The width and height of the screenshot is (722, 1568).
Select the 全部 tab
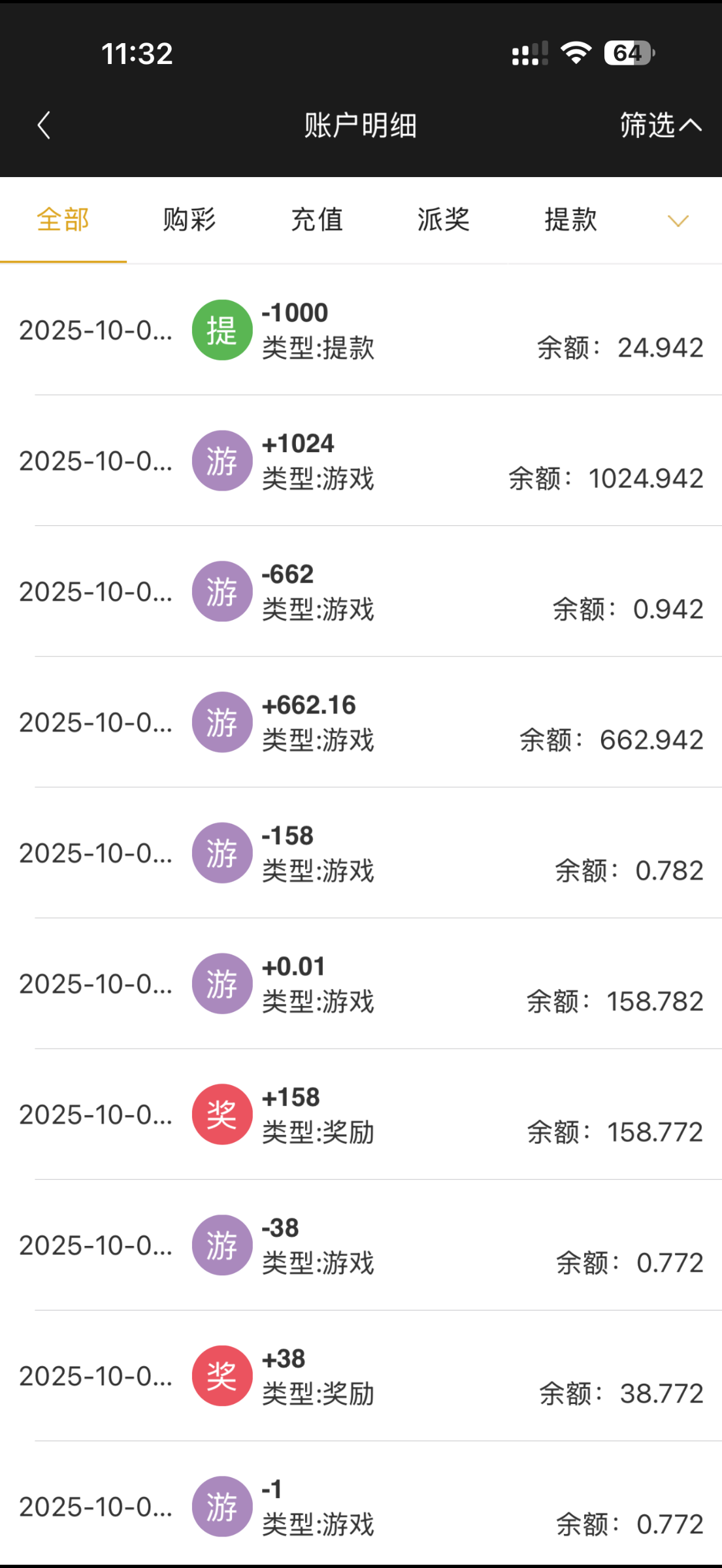click(63, 220)
